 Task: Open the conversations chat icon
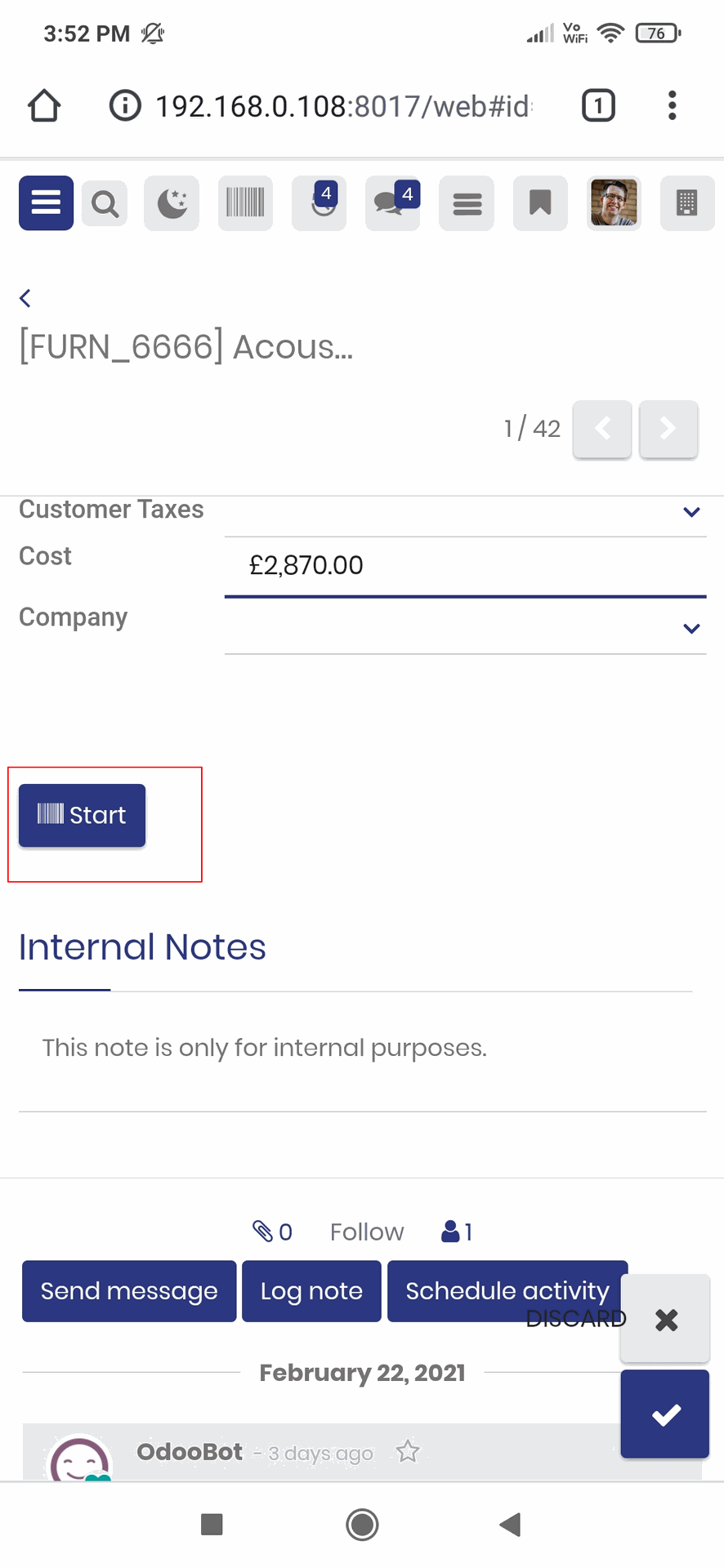393,203
